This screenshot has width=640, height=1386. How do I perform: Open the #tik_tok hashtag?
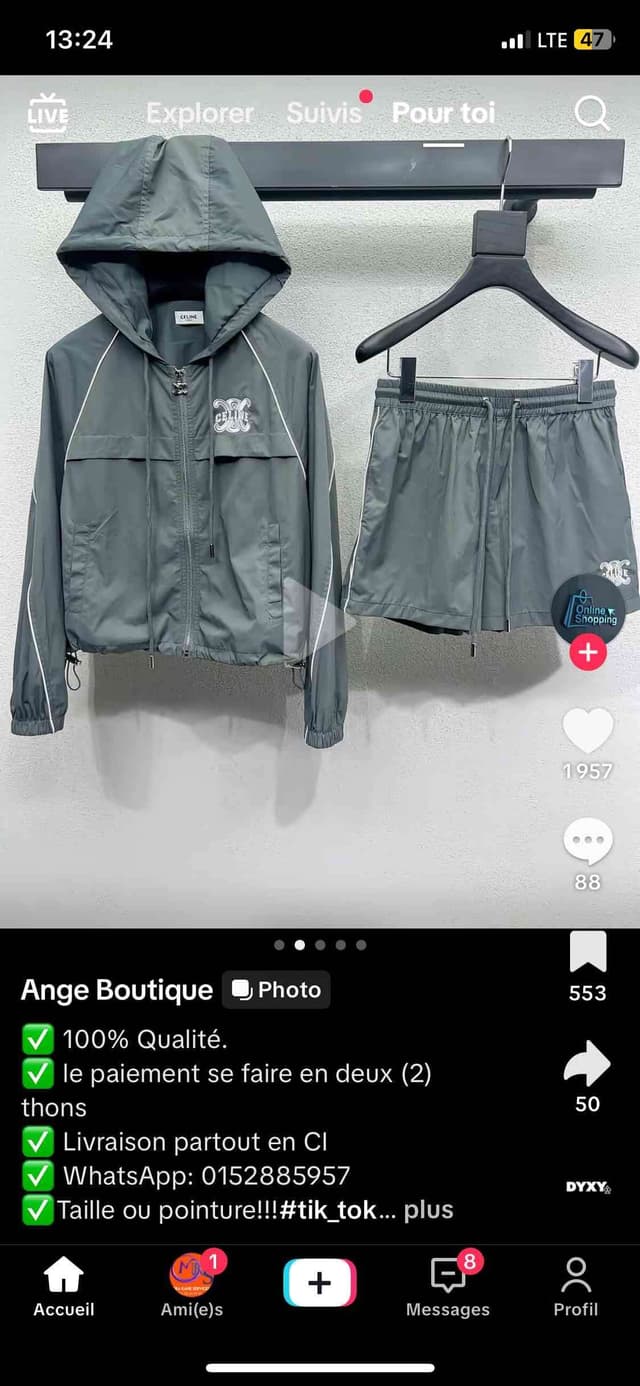click(x=329, y=1210)
